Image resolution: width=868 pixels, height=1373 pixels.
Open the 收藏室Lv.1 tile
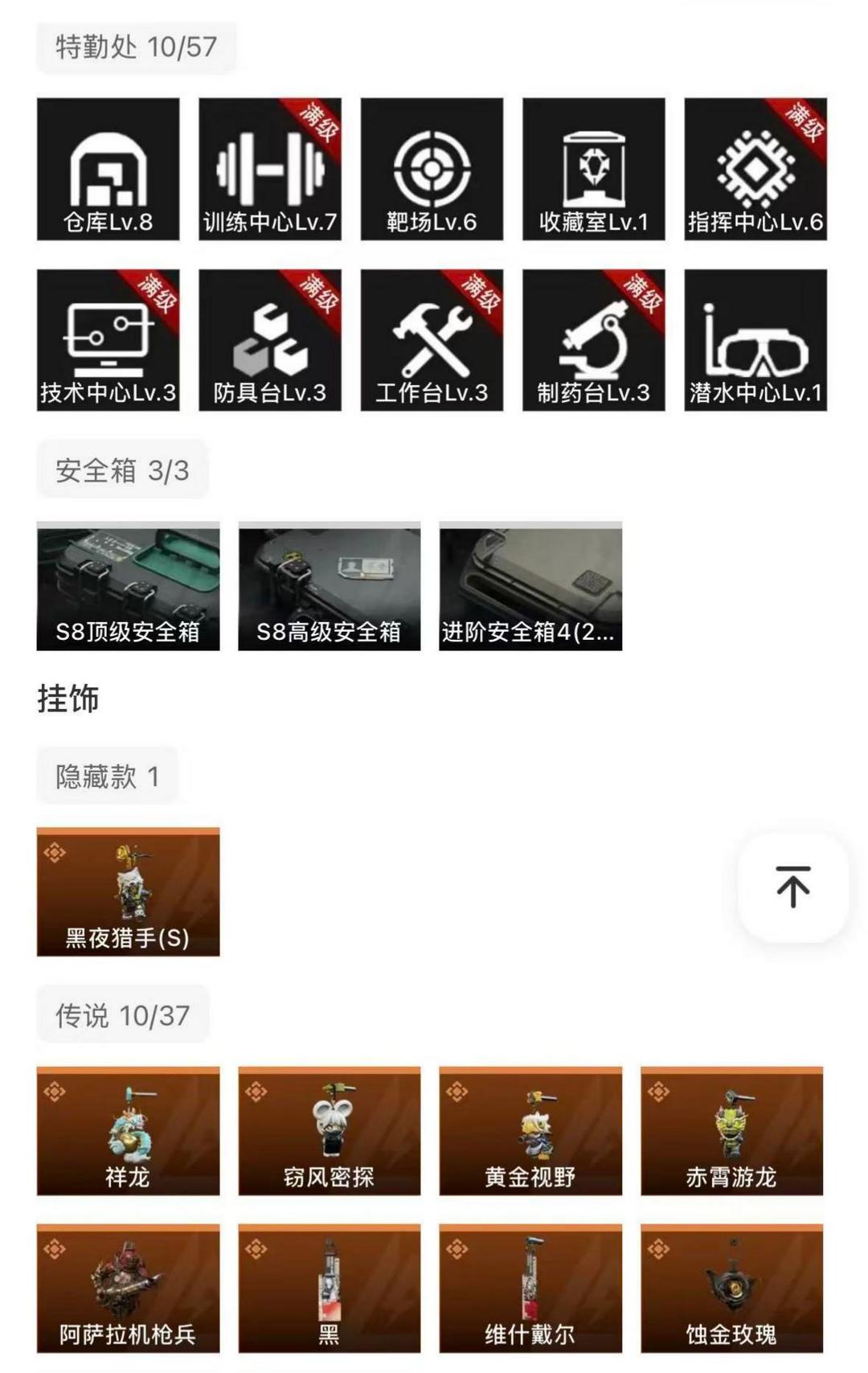pyautogui.click(x=594, y=170)
